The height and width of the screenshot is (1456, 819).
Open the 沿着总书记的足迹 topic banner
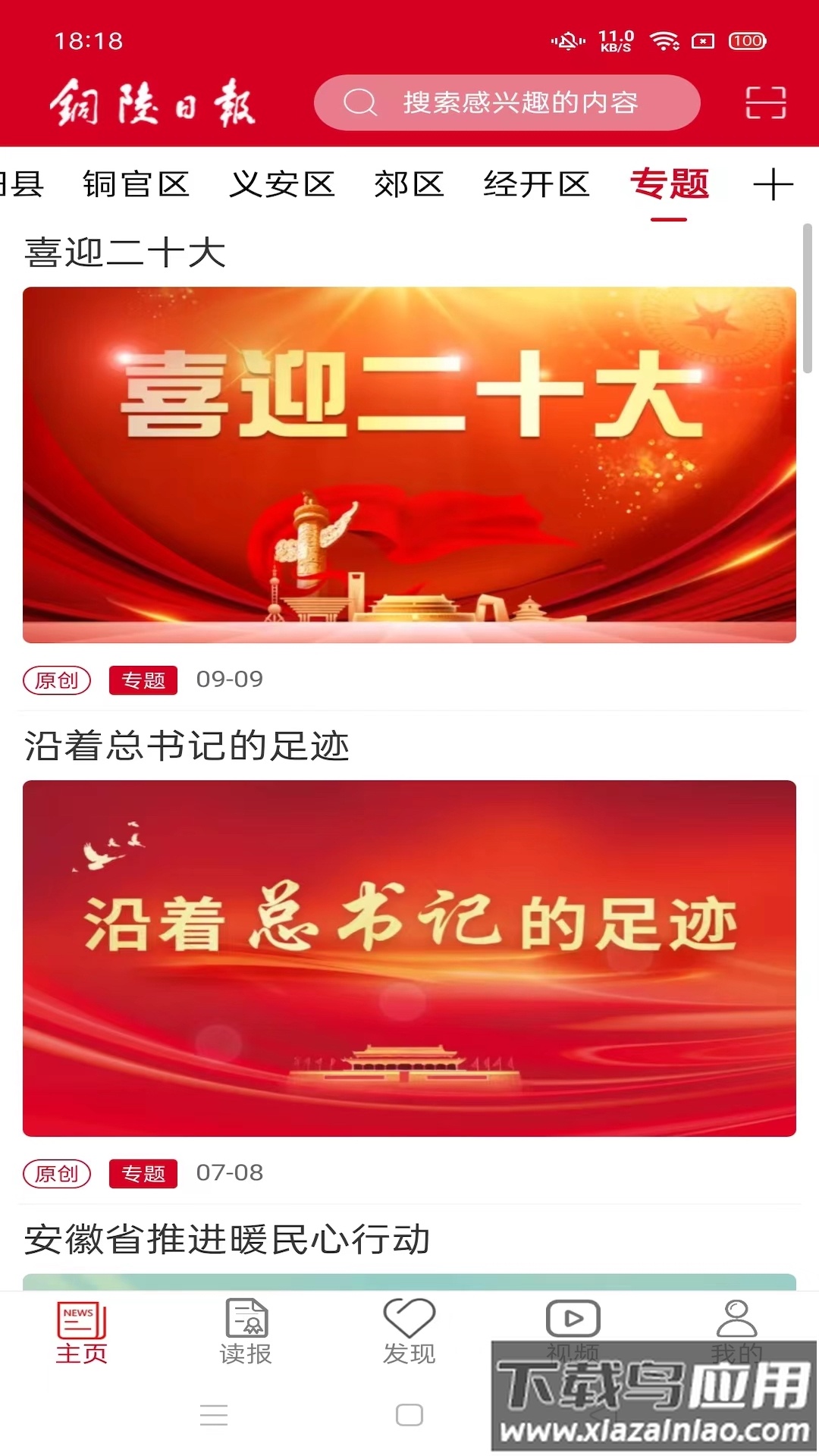[x=409, y=957]
